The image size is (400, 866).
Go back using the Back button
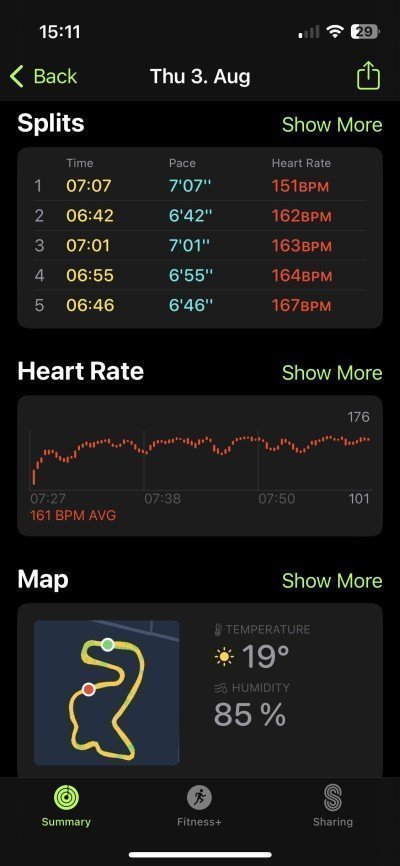coord(43,76)
